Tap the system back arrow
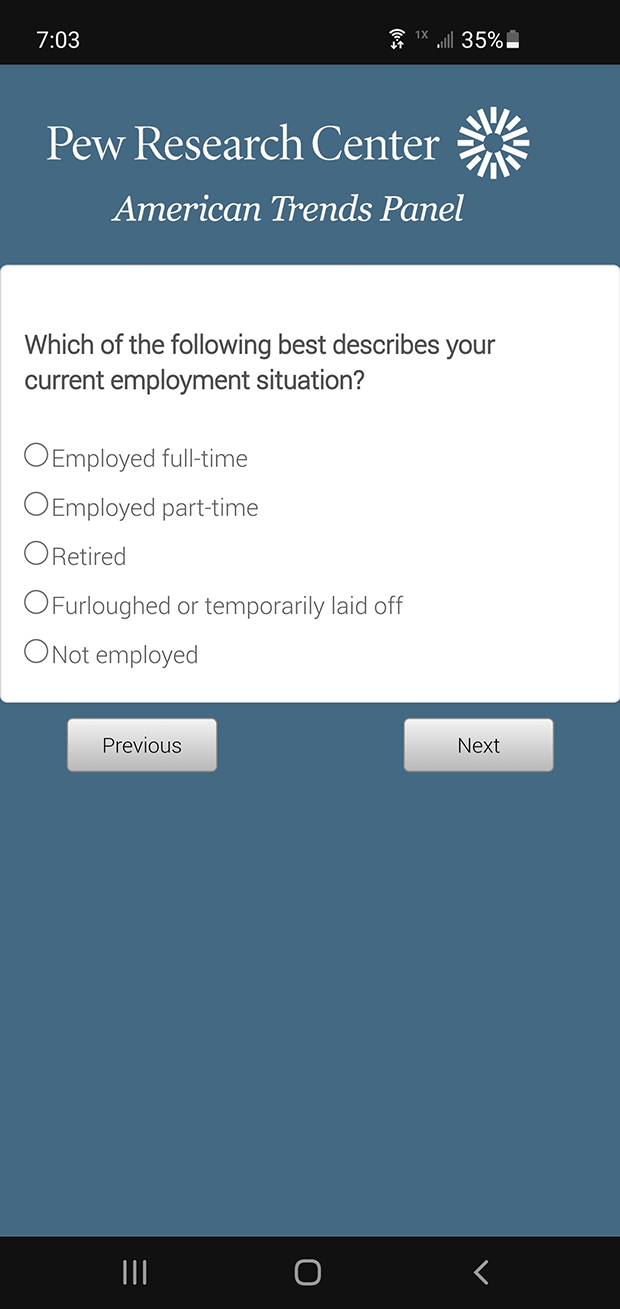 click(x=481, y=1272)
